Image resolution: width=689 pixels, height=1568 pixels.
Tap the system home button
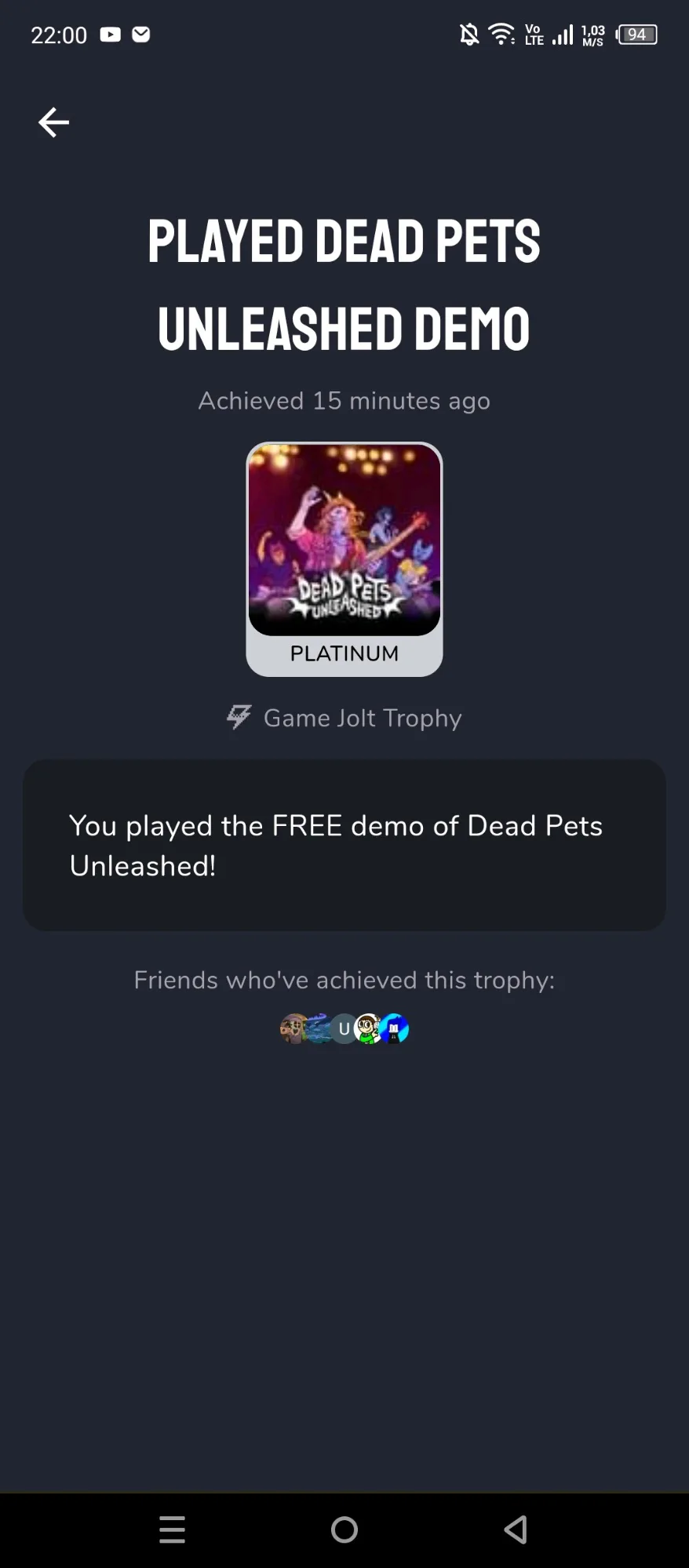click(x=344, y=1529)
